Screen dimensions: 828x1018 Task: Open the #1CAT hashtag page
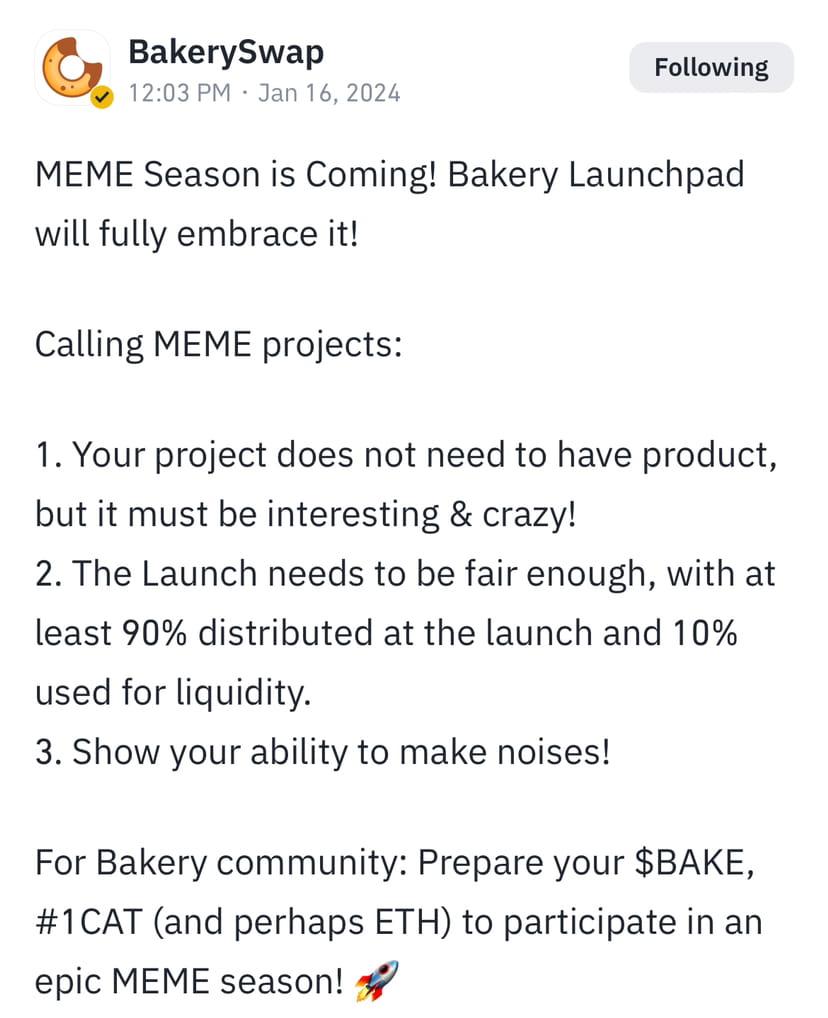coord(88,921)
